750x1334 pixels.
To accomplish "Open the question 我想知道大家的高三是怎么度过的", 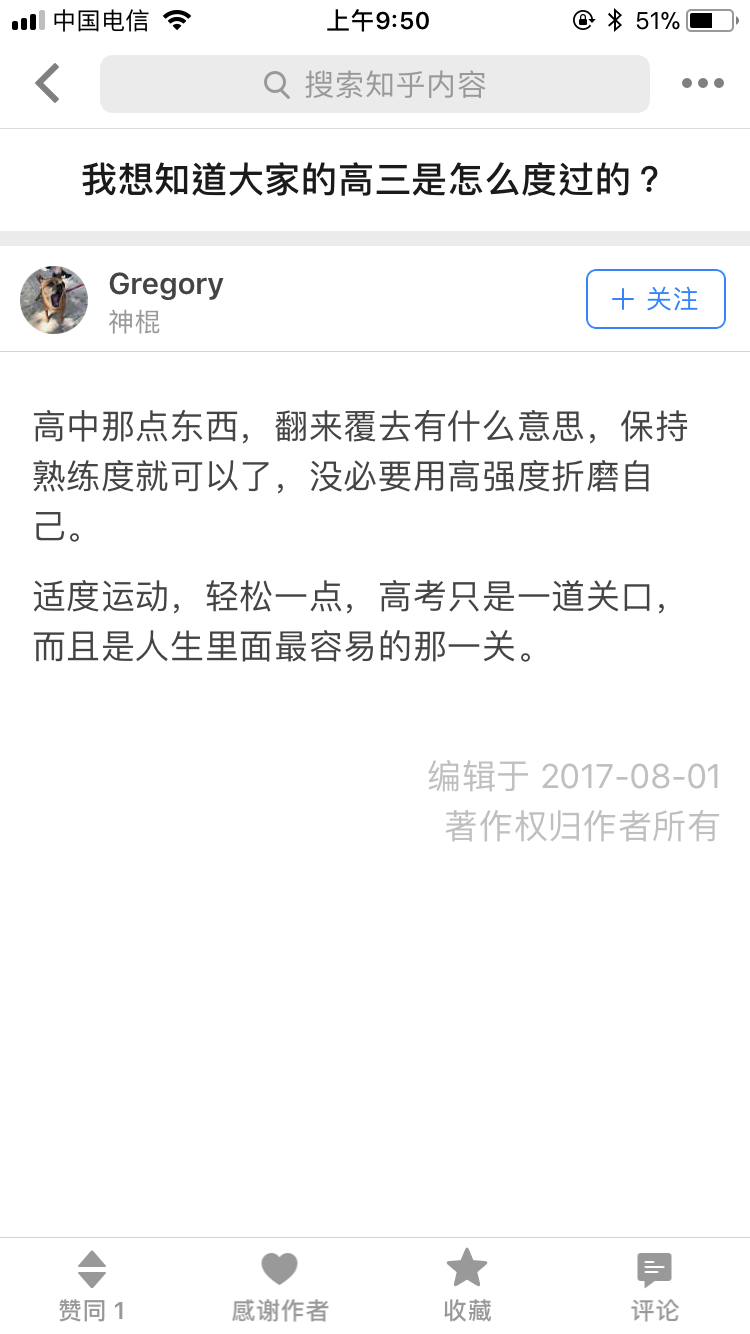I will [x=372, y=181].
